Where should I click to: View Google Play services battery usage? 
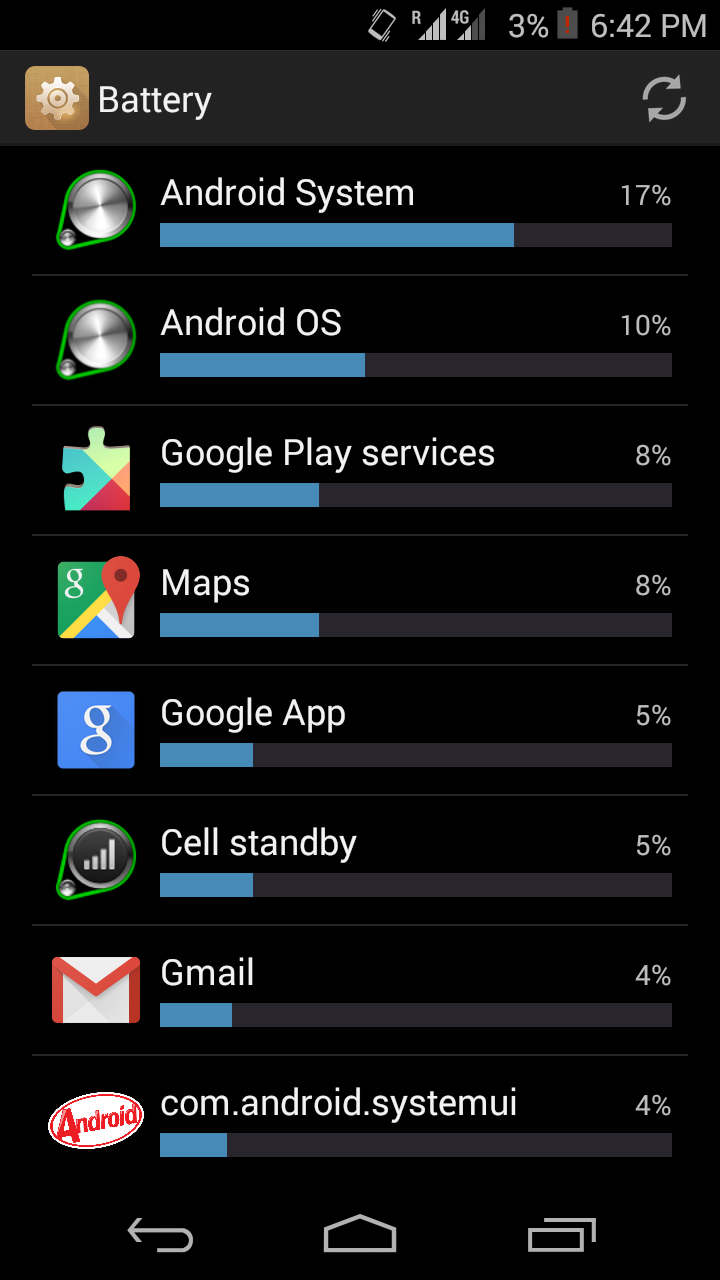(360, 470)
